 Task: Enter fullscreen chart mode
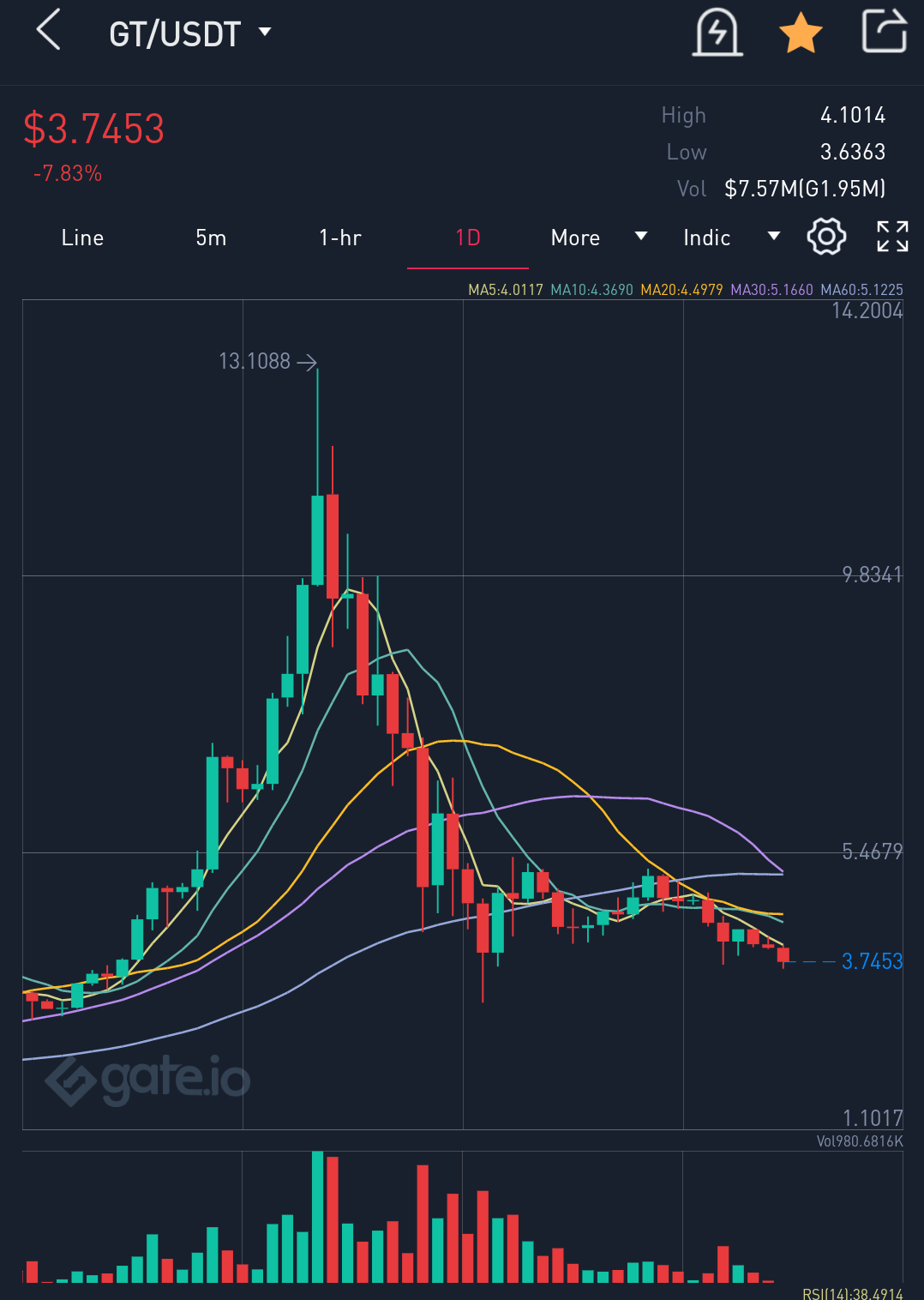click(892, 237)
